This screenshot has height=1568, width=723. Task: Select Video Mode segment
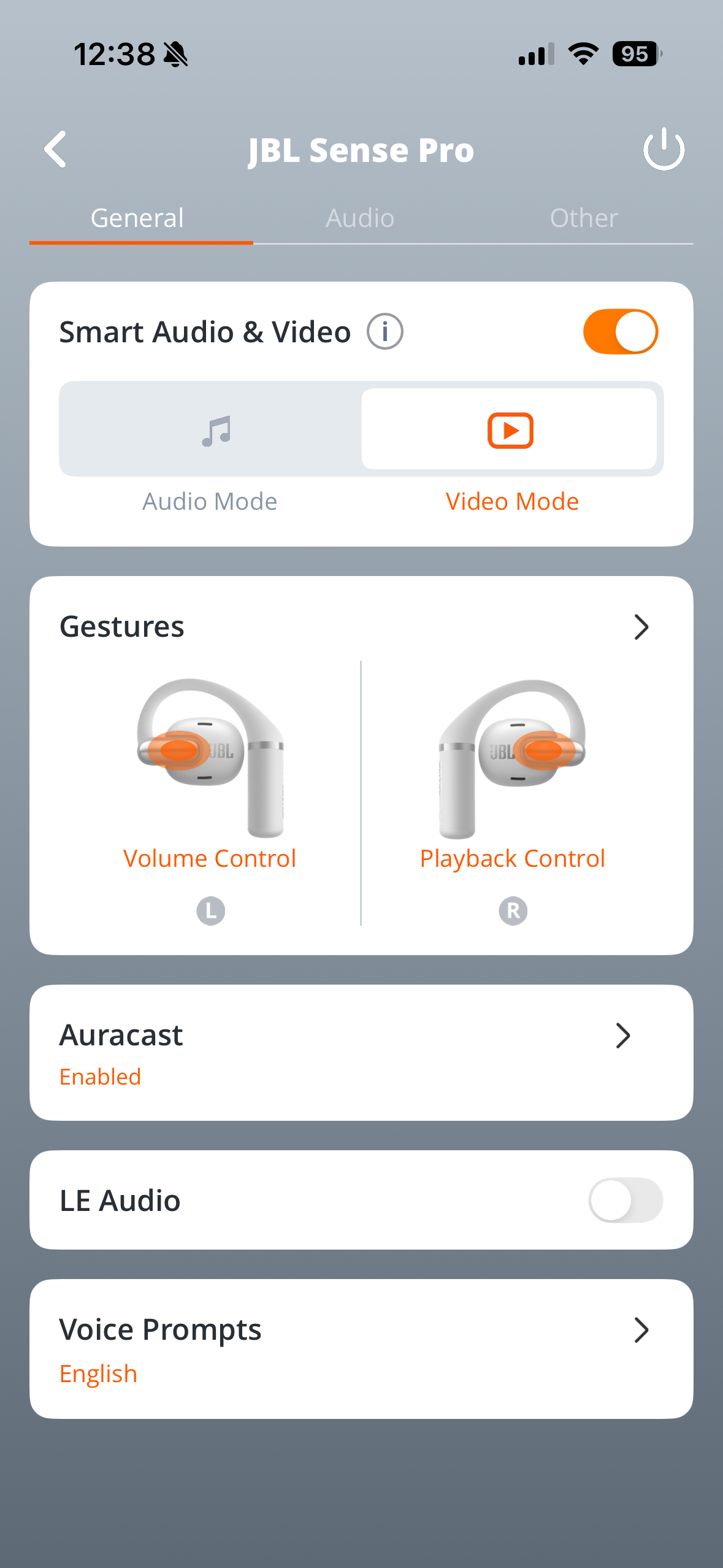[510, 429]
